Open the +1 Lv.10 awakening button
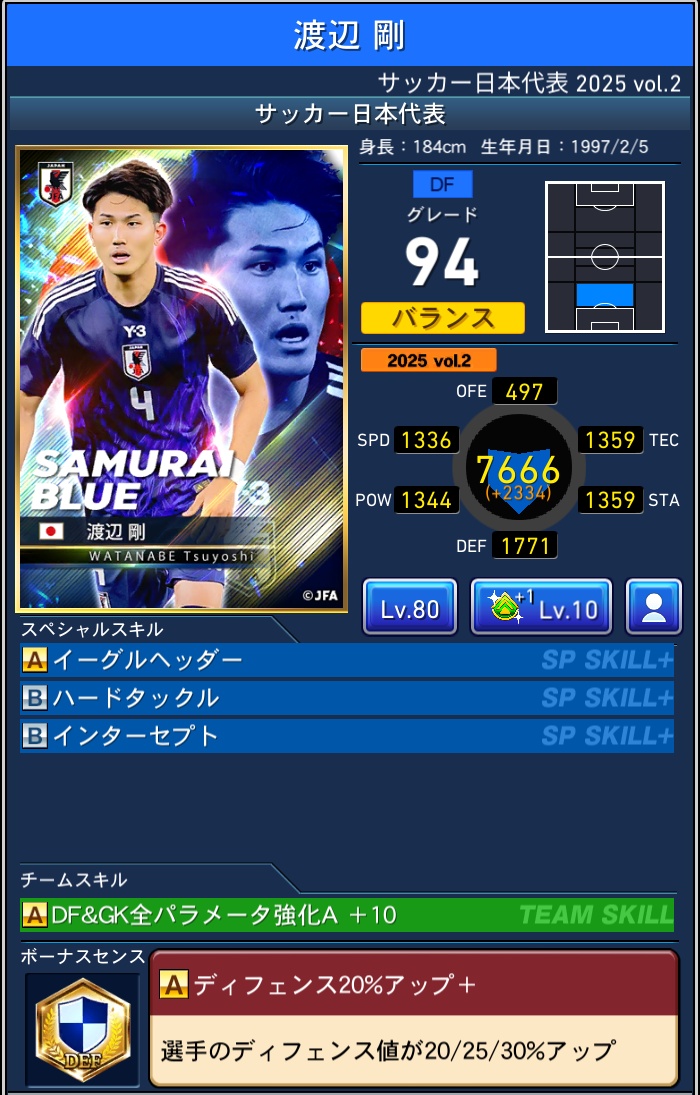This screenshot has height=1095, width=700. point(541,608)
